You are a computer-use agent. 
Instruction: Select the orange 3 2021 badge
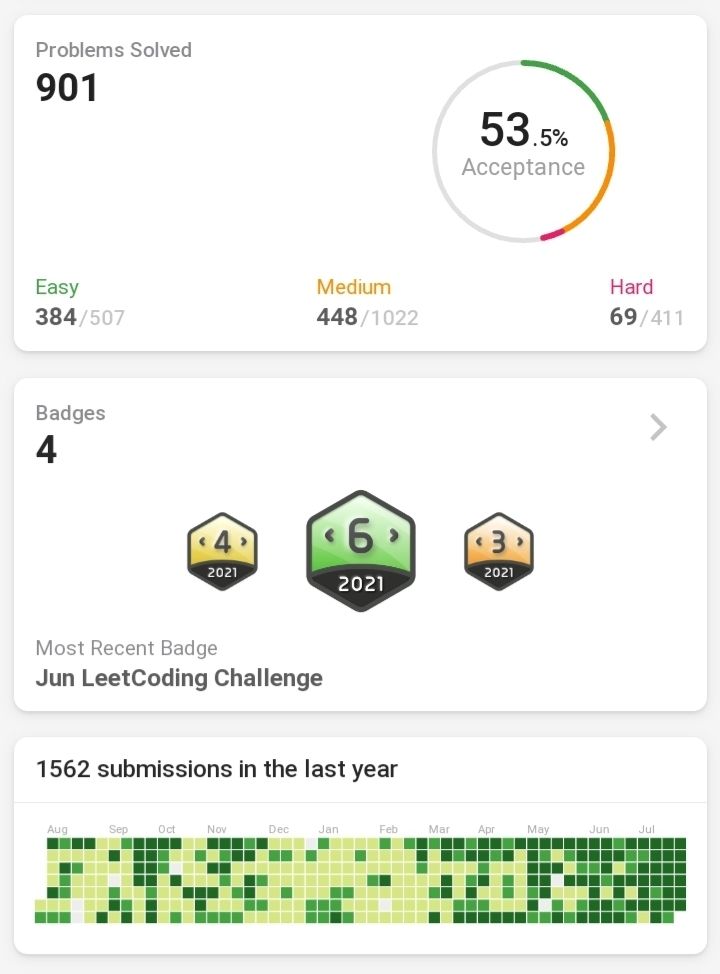click(498, 551)
